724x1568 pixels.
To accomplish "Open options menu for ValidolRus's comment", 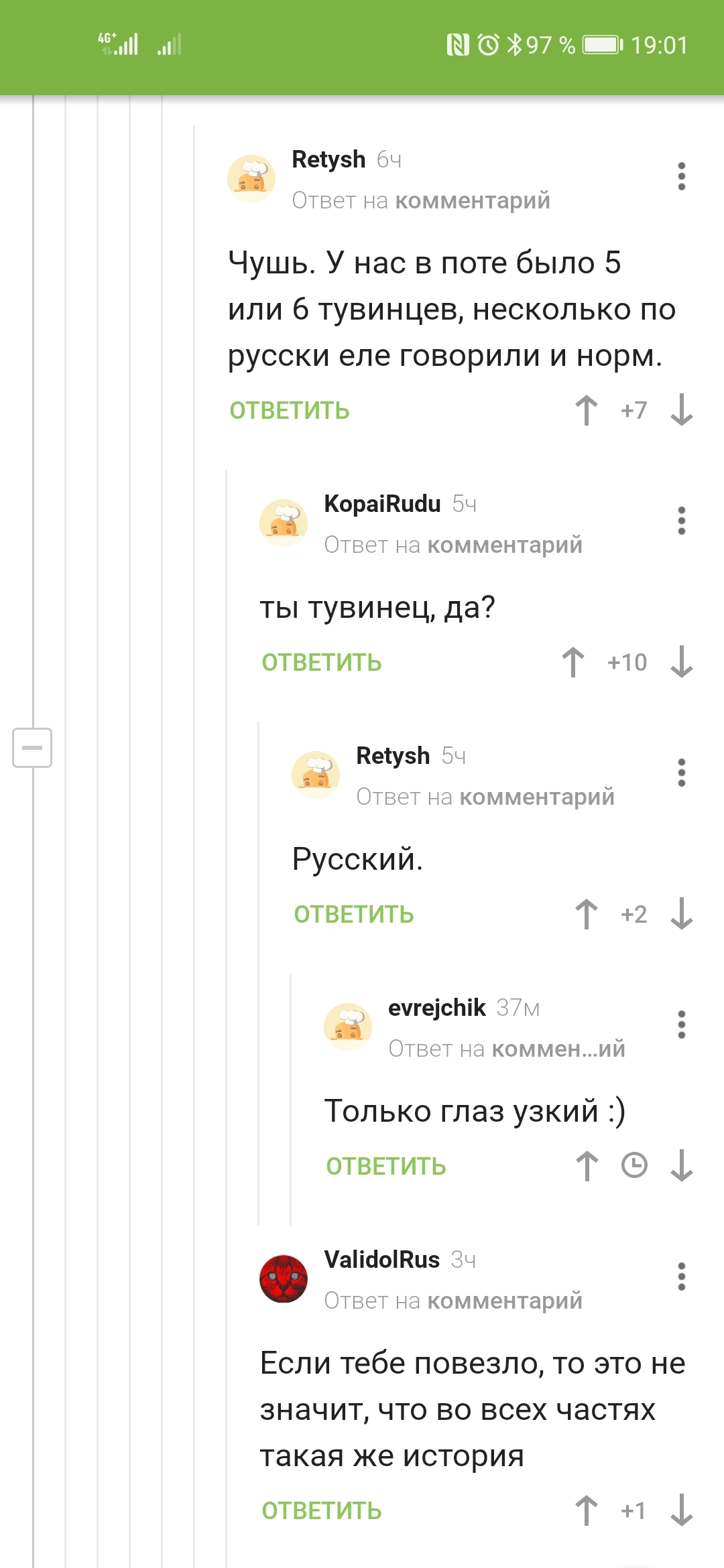I will click(x=681, y=1277).
